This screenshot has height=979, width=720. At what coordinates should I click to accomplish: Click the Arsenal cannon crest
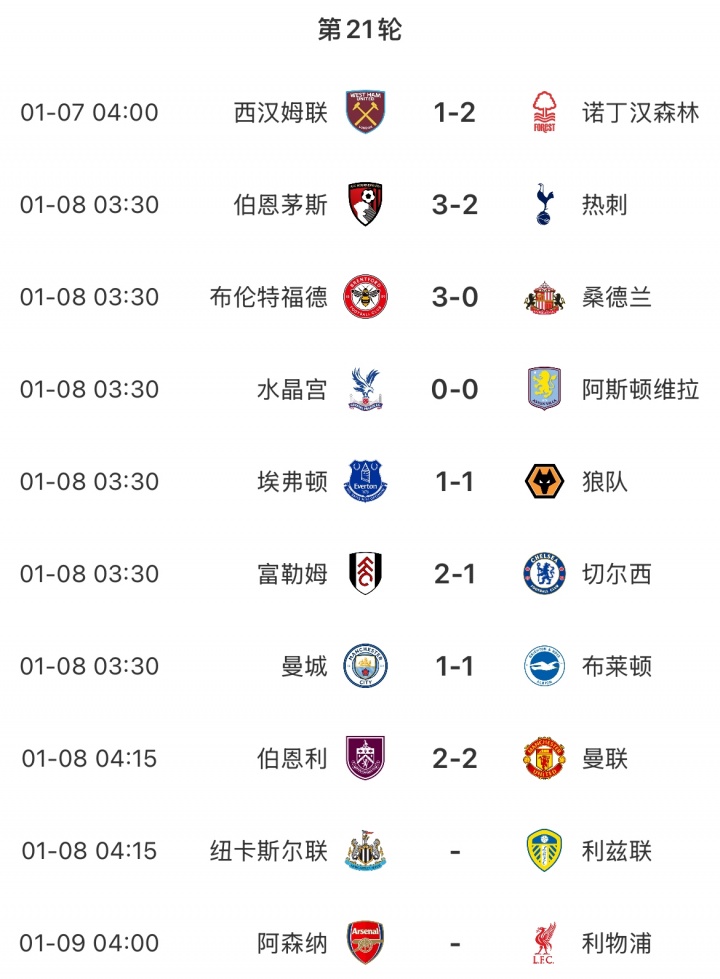click(363, 942)
